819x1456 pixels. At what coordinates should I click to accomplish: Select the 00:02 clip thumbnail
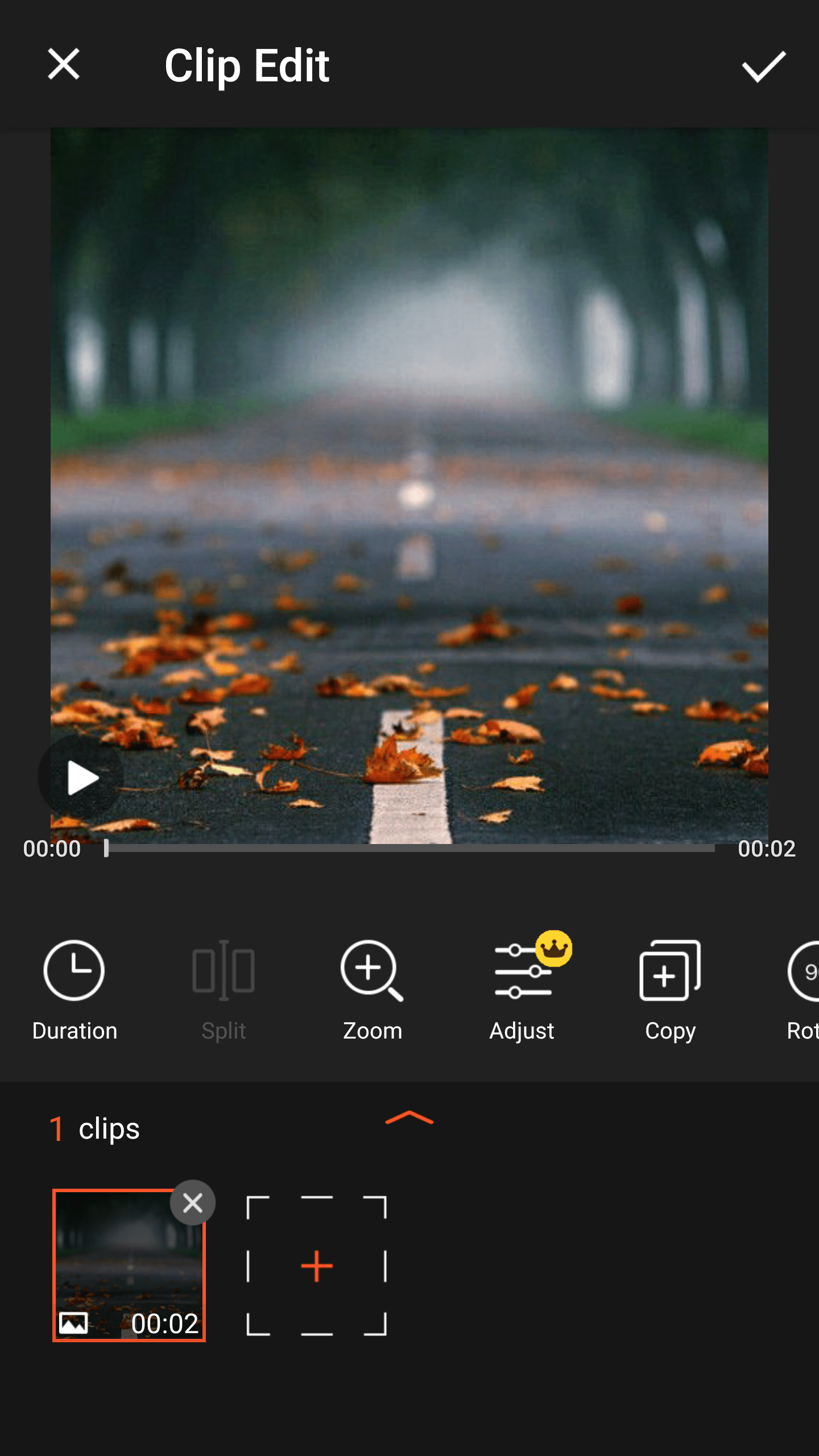129,1265
